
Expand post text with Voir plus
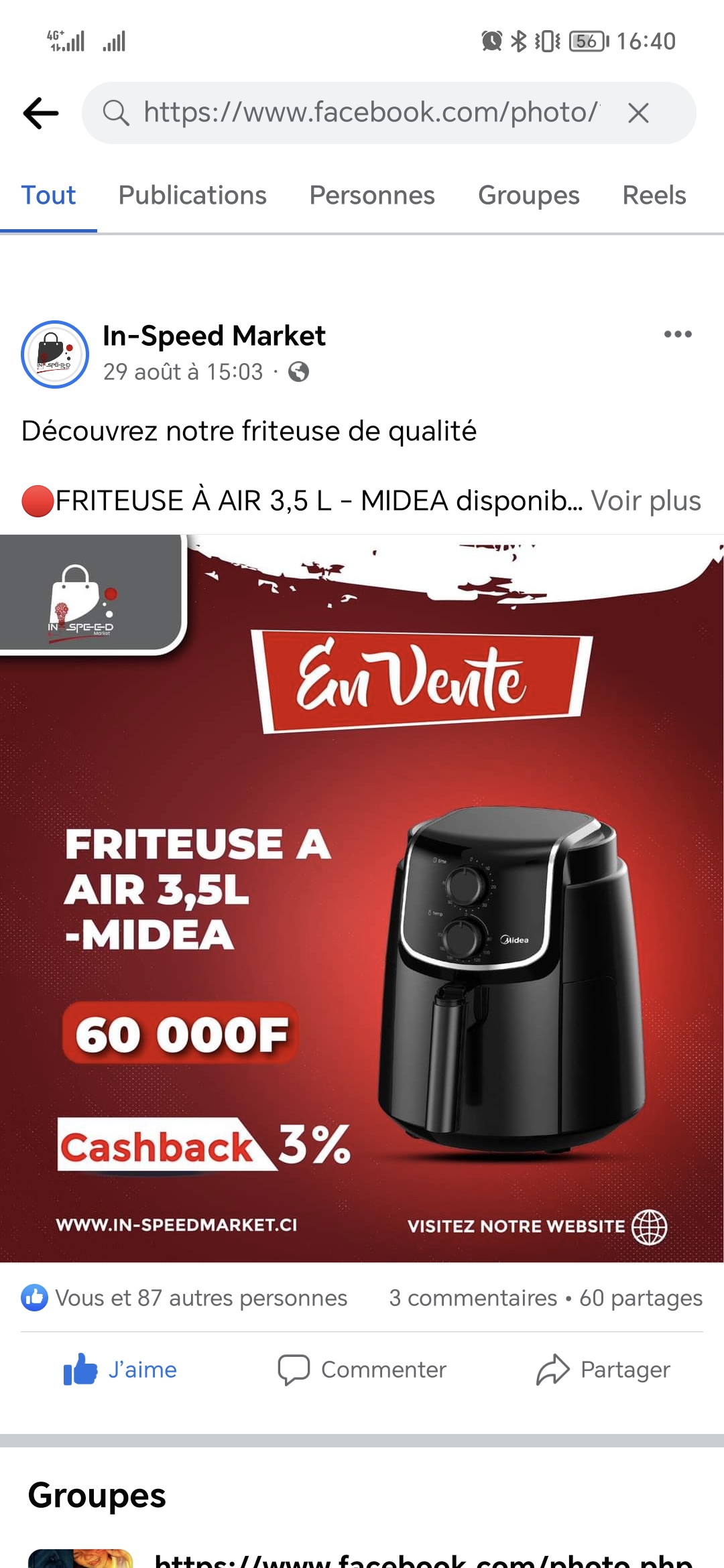click(x=646, y=501)
